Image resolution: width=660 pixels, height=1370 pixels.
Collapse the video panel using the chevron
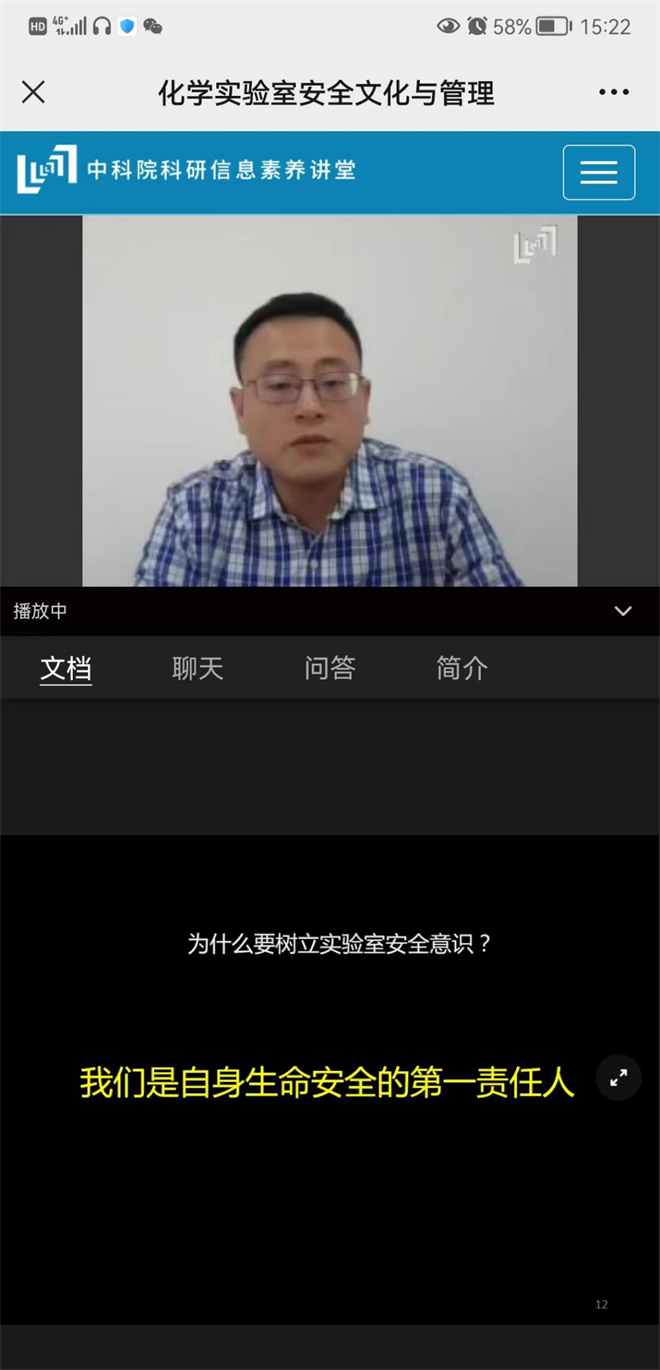tap(623, 611)
